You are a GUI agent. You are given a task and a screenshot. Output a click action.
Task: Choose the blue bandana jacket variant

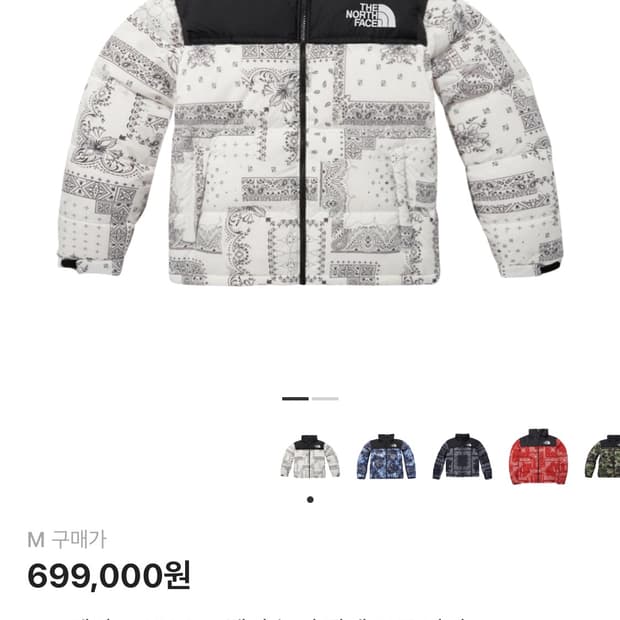(x=386, y=457)
